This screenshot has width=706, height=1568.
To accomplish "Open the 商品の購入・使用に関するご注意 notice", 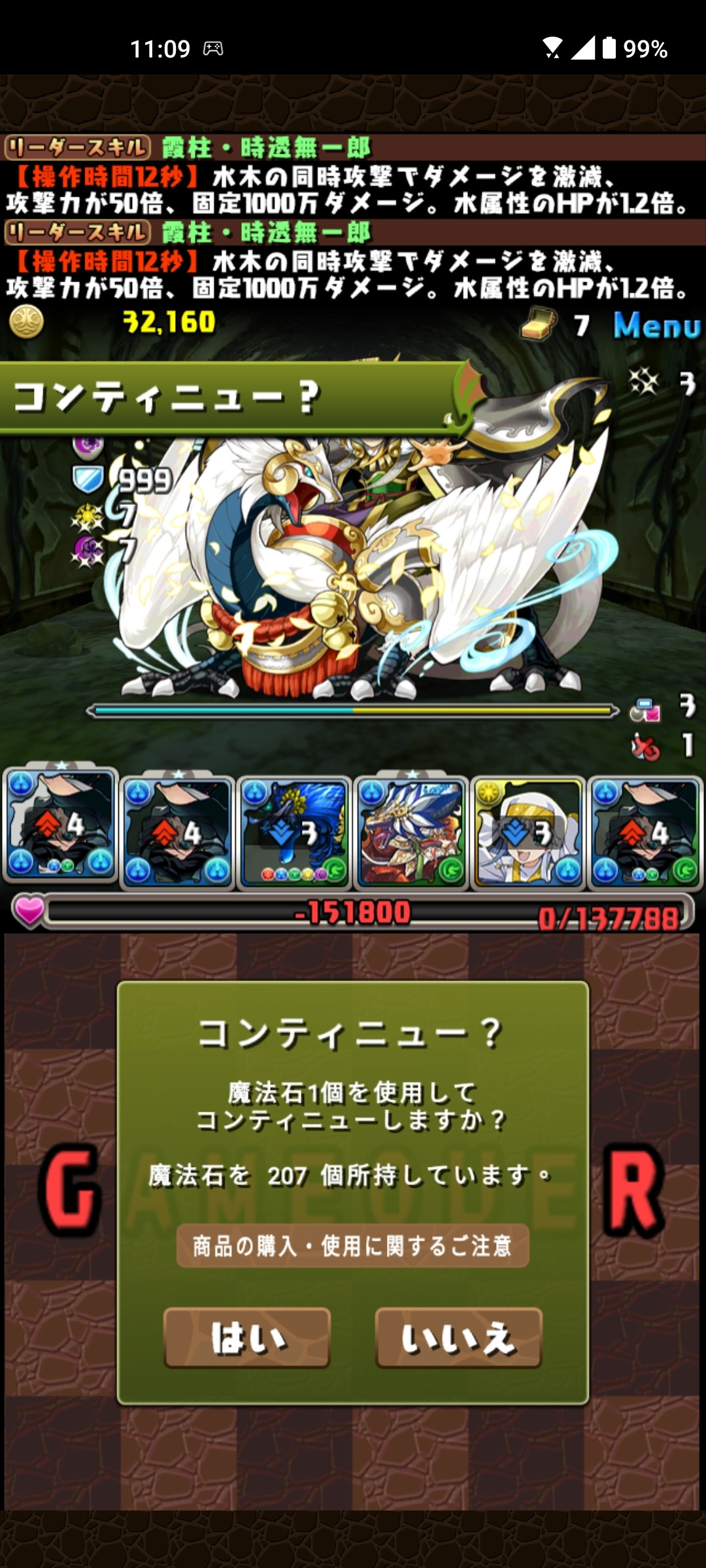I will pos(352,1246).
